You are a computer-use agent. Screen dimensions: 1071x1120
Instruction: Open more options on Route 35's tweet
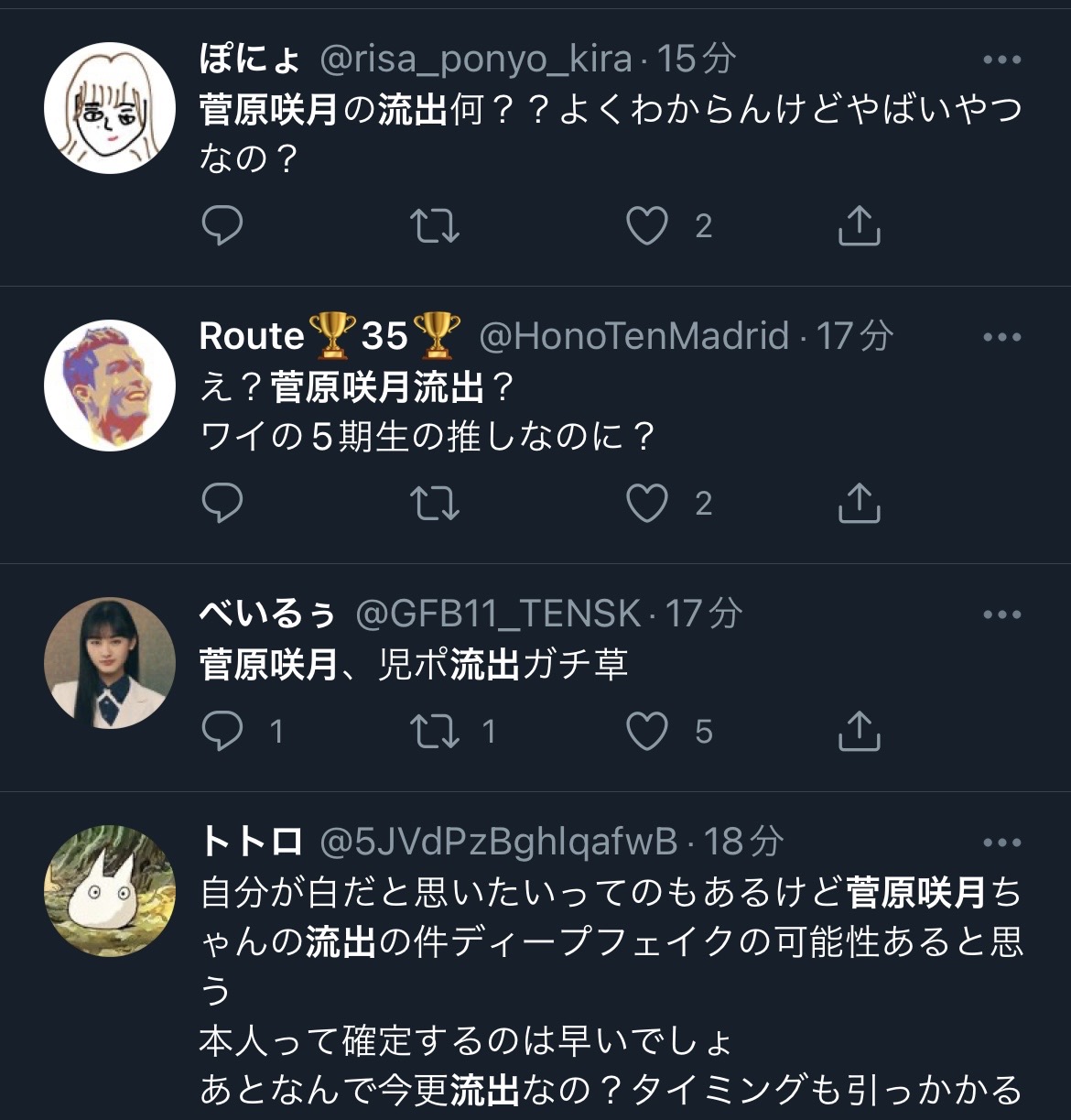(1001, 337)
